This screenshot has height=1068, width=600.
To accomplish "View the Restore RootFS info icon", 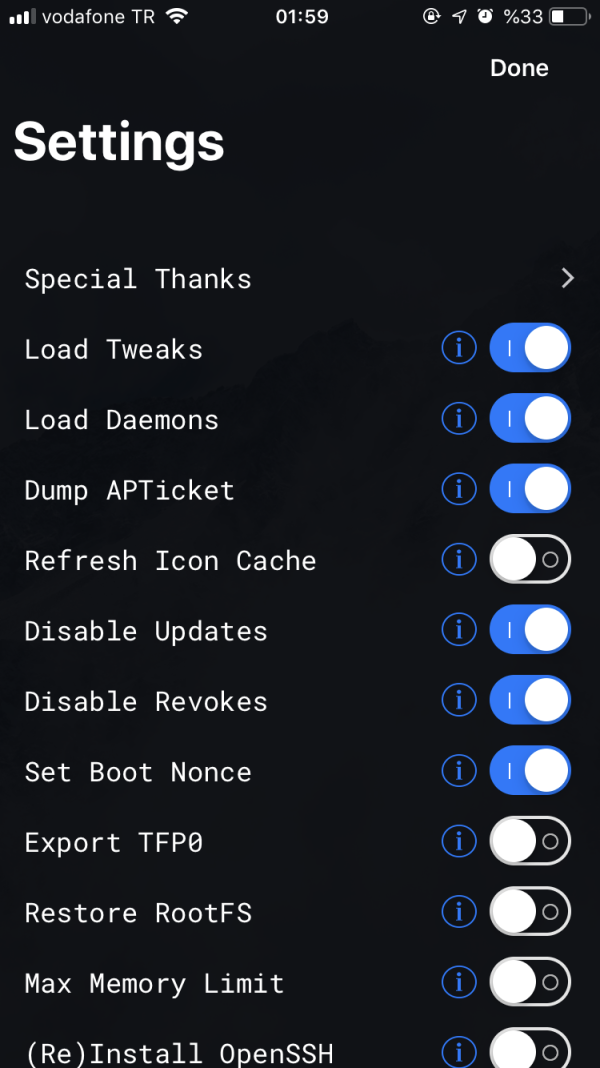I will tap(459, 912).
